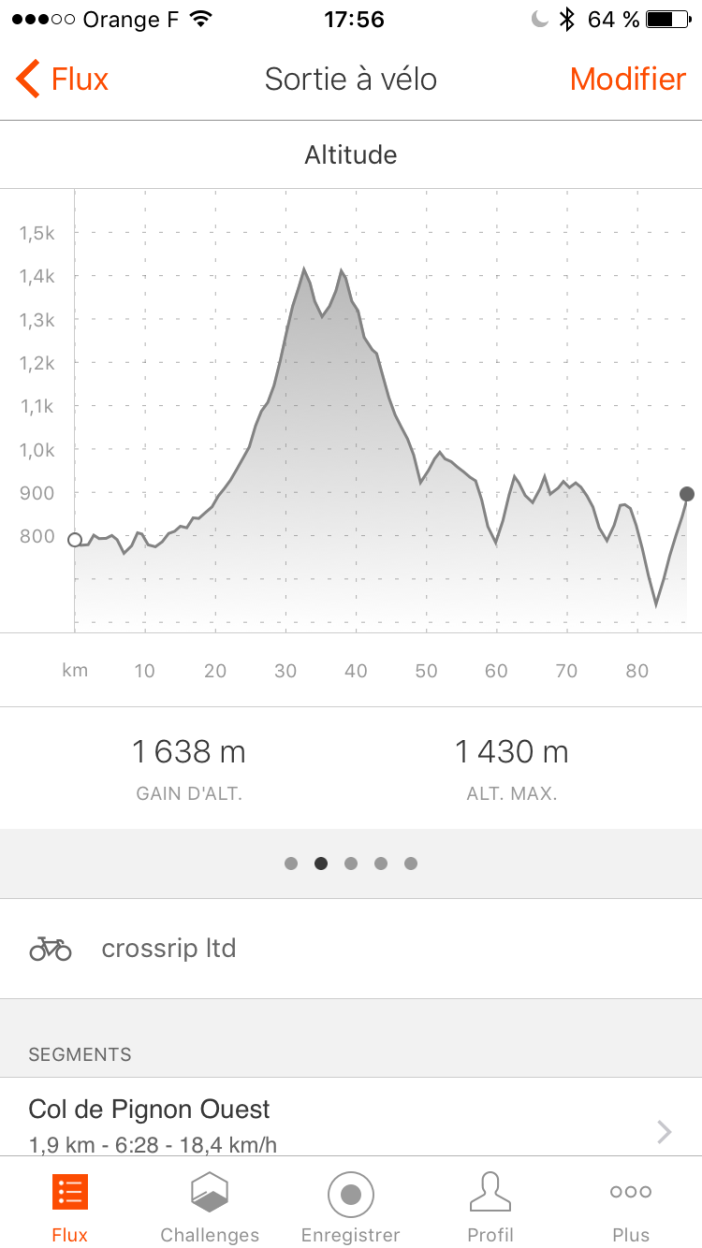This screenshot has height=1248, width=702.
Task: Select the Flux tab in bottom bar
Action: coord(70,1206)
